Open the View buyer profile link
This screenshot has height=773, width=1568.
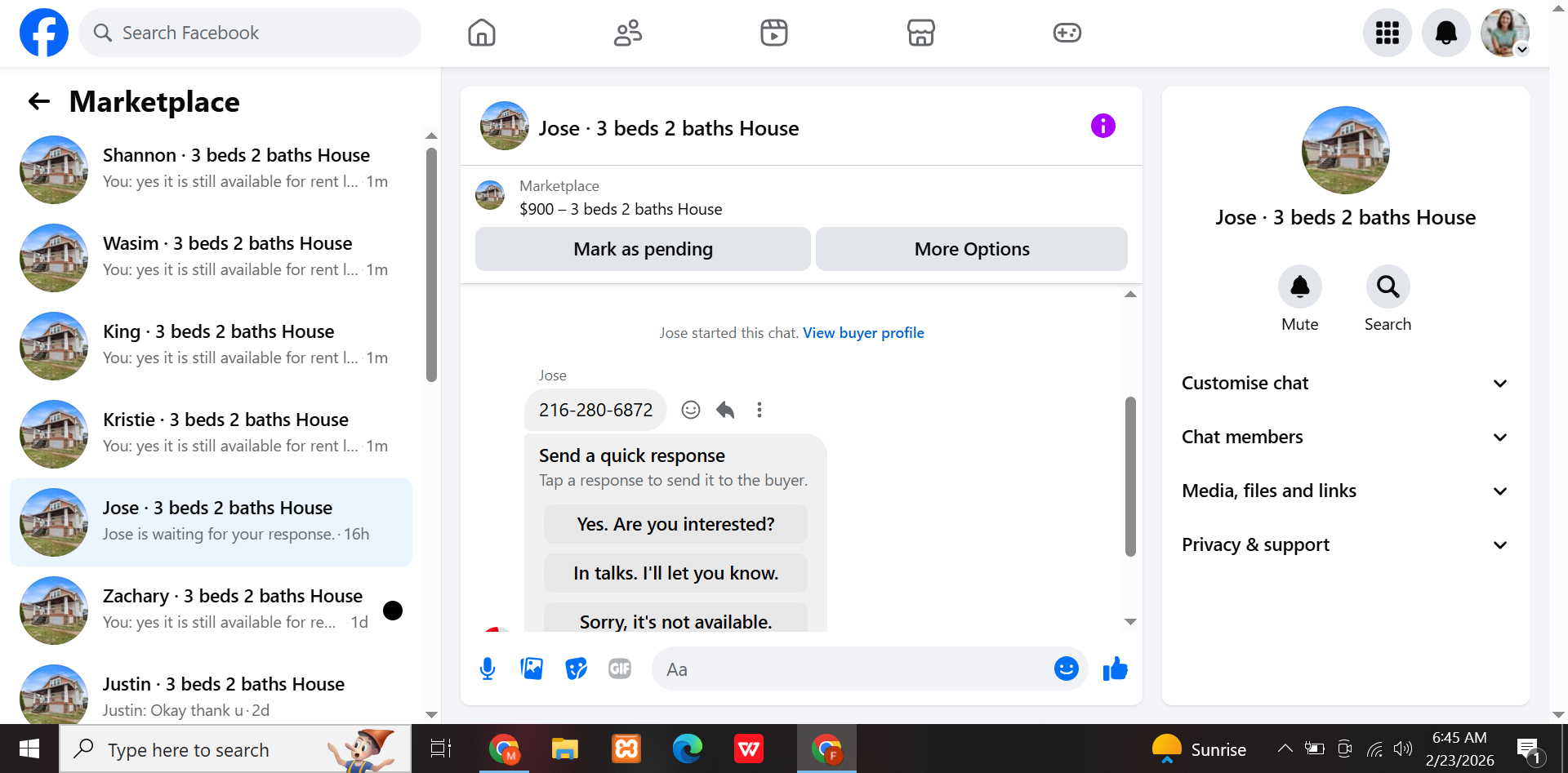(x=863, y=333)
